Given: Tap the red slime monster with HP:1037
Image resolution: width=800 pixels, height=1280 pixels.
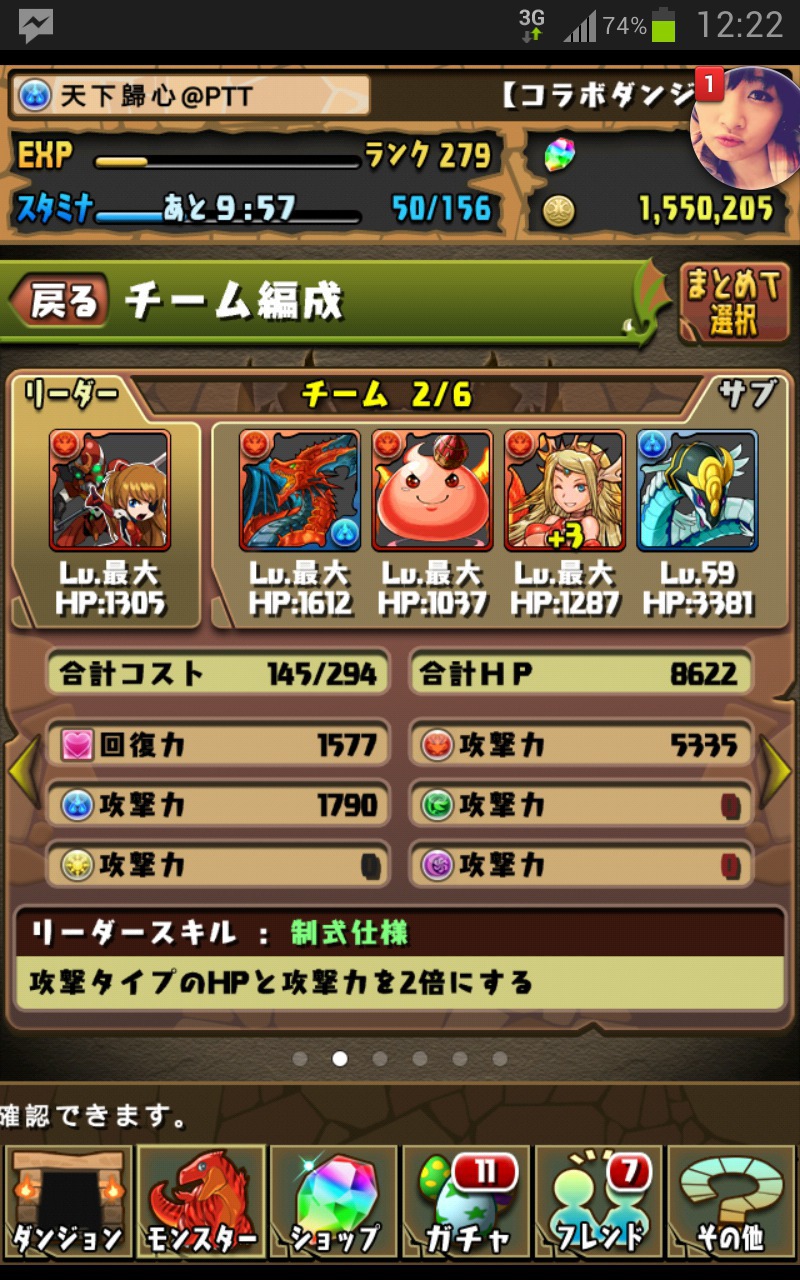Looking at the screenshot, I should [x=432, y=491].
